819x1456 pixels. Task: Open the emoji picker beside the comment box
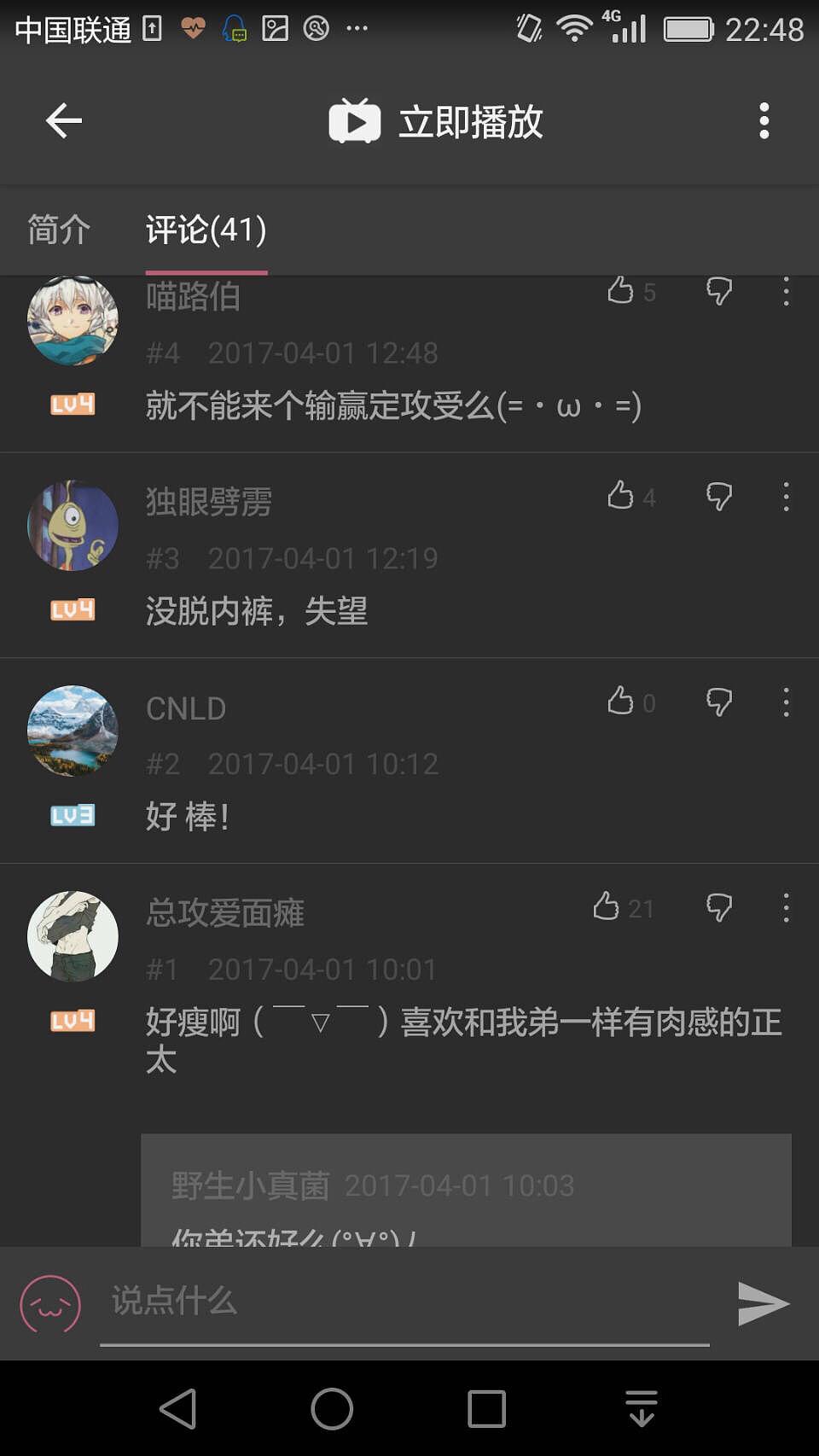click(x=50, y=1303)
